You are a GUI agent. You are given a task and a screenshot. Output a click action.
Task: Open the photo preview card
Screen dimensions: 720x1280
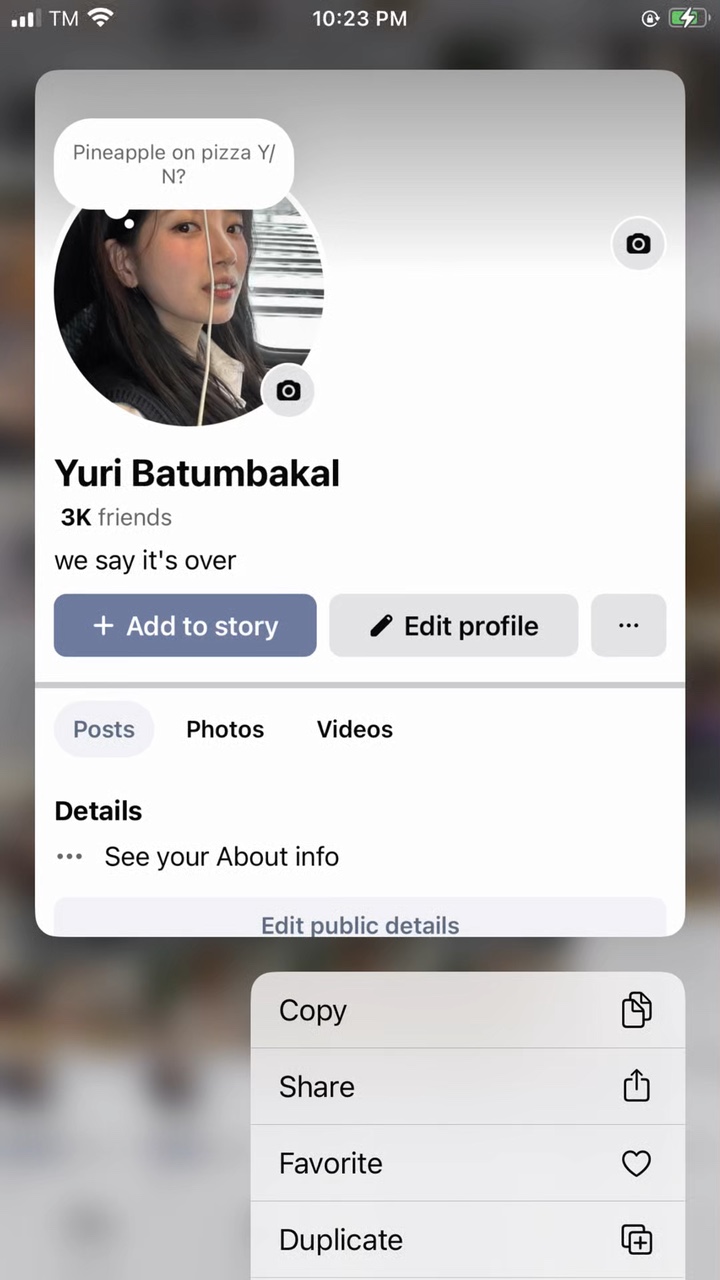(360, 500)
